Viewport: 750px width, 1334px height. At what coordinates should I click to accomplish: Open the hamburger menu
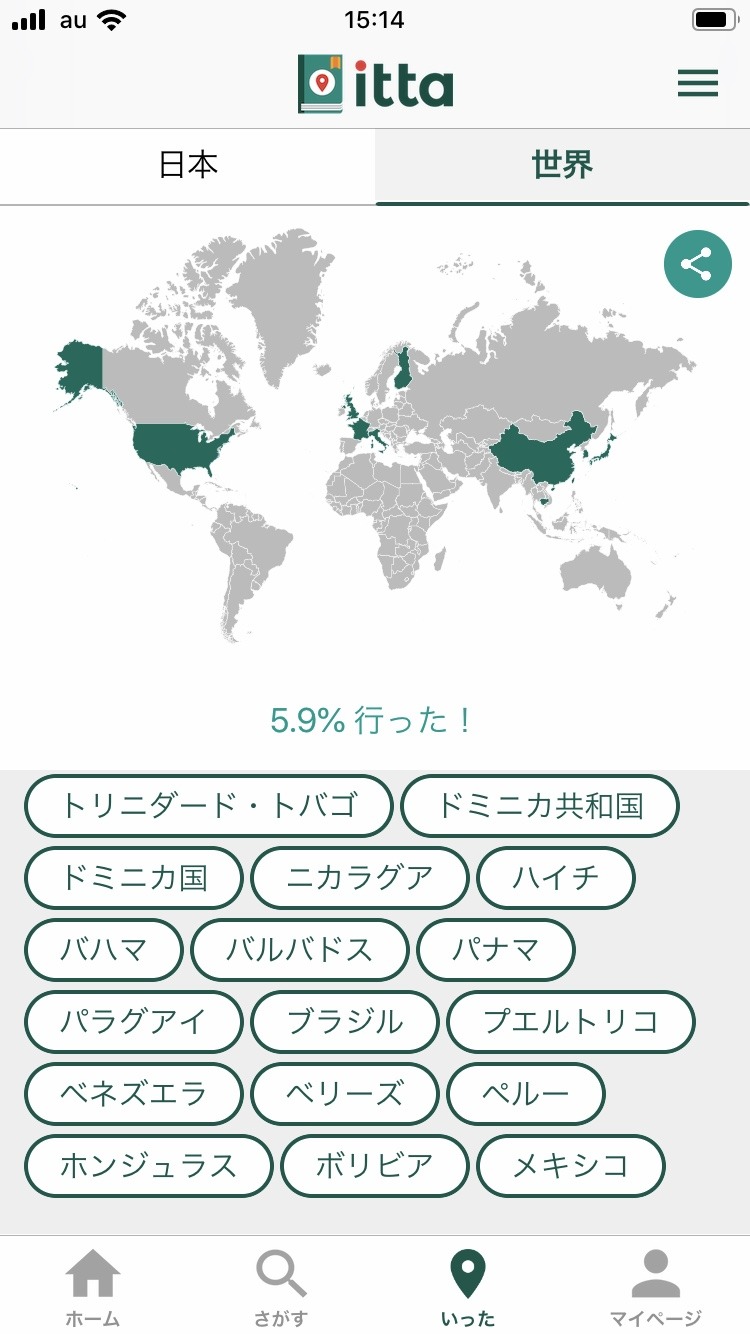pos(697,83)
